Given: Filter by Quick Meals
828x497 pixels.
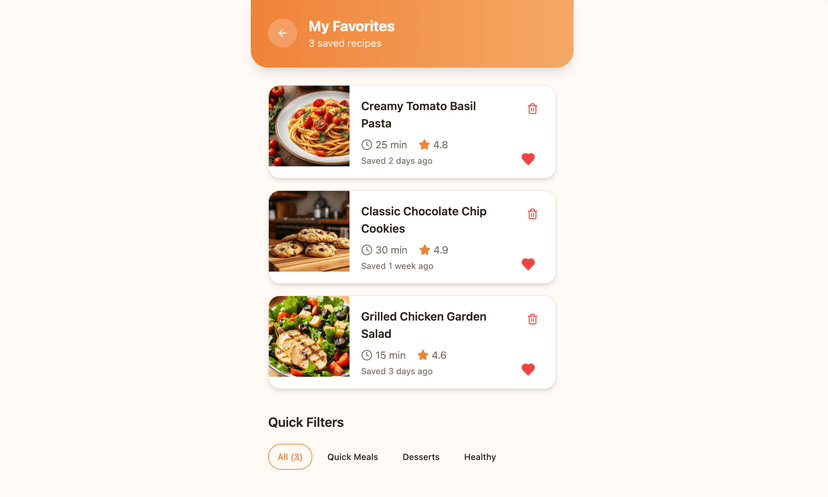Looking at the screenshot, I should click(x=352, y=457).
